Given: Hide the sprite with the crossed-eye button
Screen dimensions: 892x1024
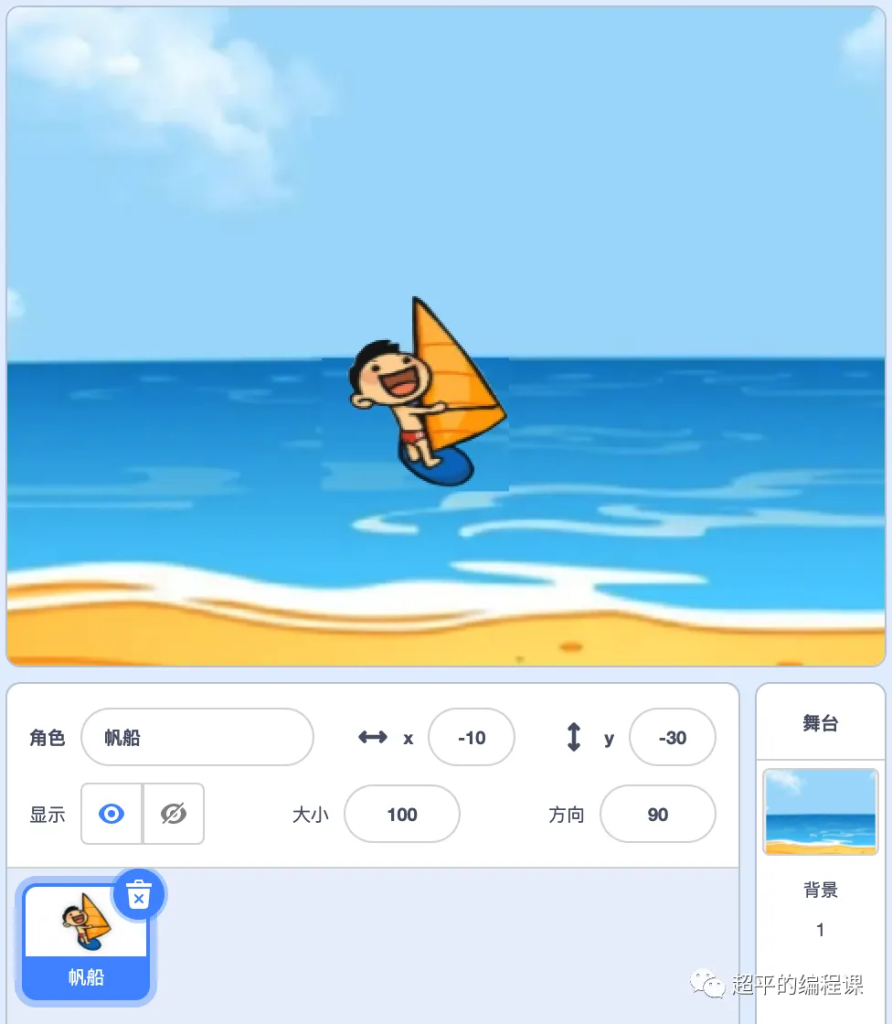Looking at the screenshot, I should pyautogui.click(x=174, y=814).
